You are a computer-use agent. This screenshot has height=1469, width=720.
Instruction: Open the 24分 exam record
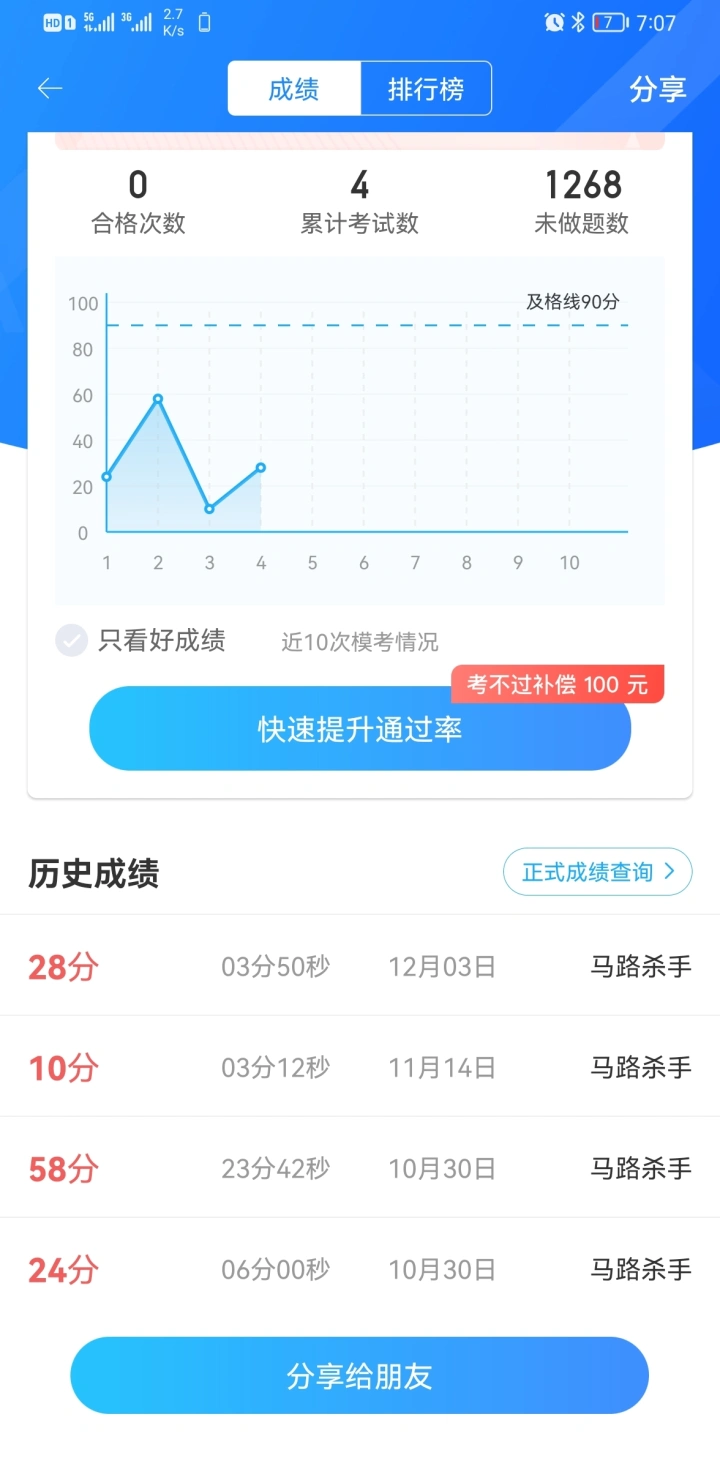coord(360,1269)
